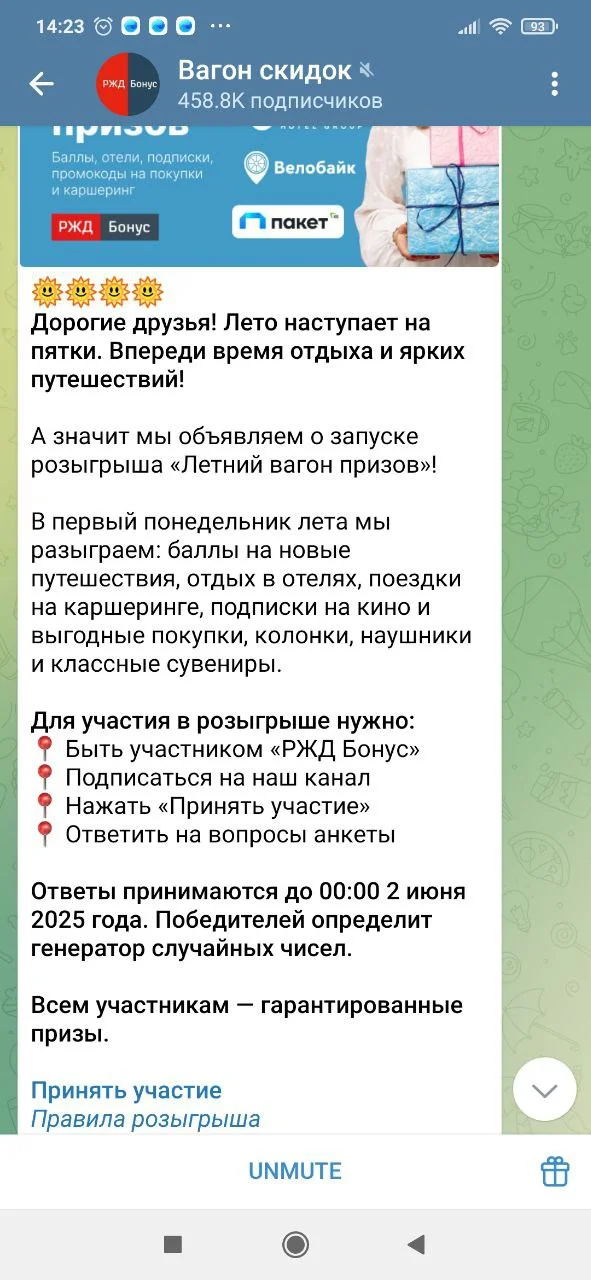Open the three-dot overflow menu
The height and width of the screenshot is (1280, 591).
(x=555, y=85)
